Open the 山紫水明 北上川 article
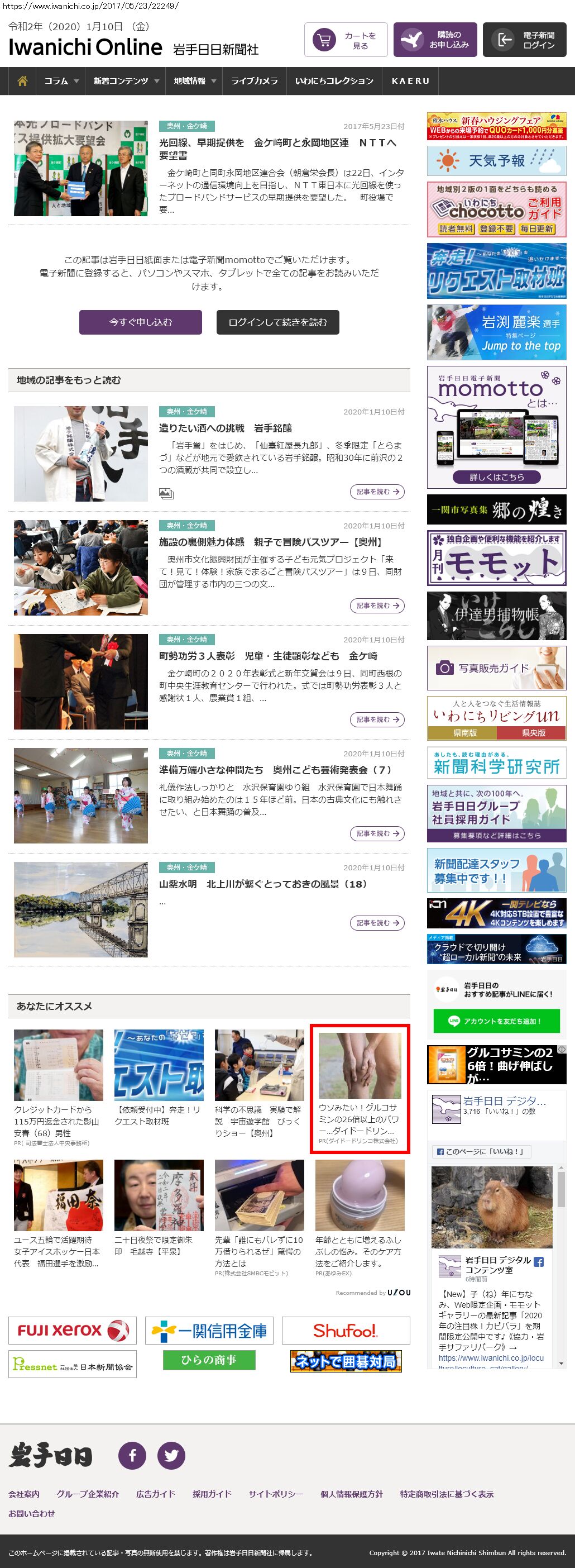Viewport: 575px width, 1568px height. 263,884
